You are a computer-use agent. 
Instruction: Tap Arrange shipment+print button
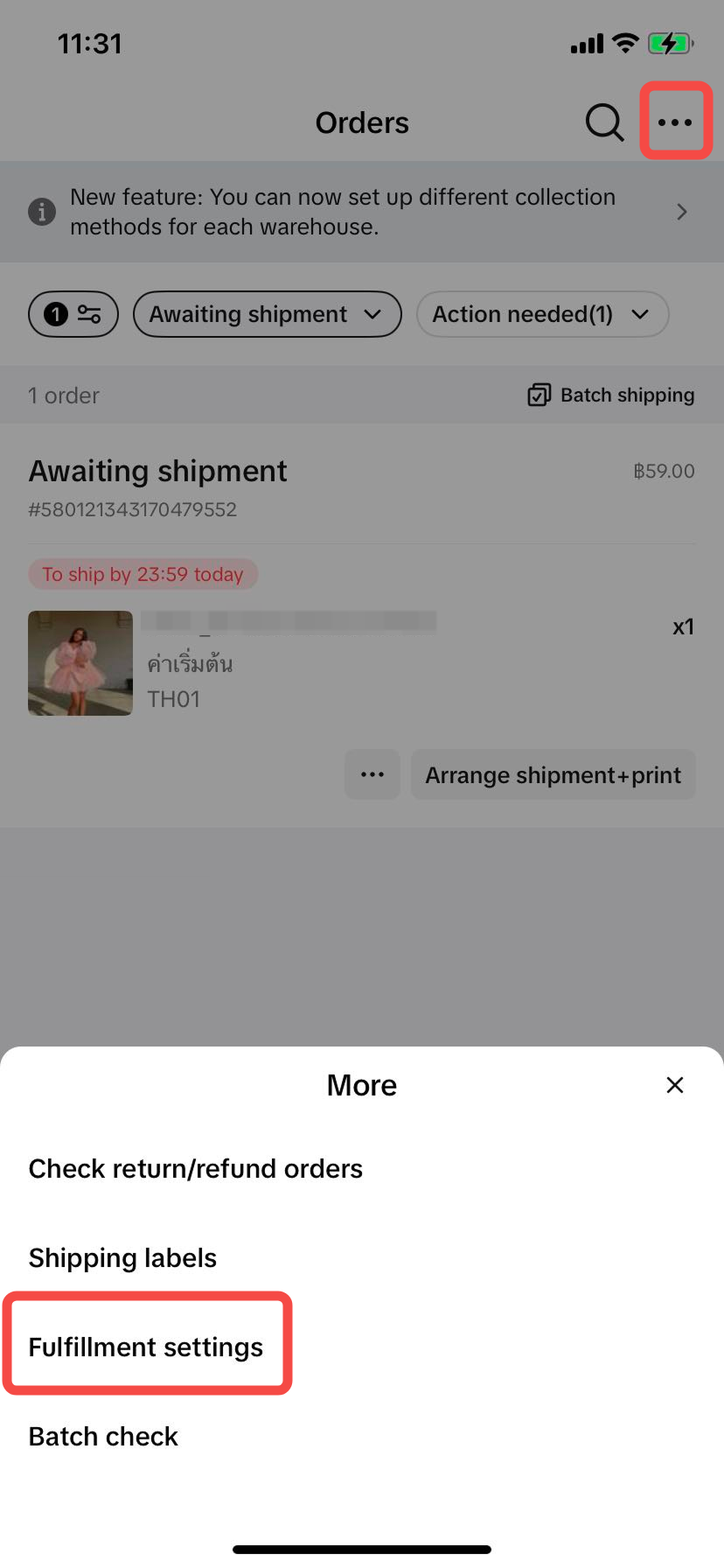[553, 775]
